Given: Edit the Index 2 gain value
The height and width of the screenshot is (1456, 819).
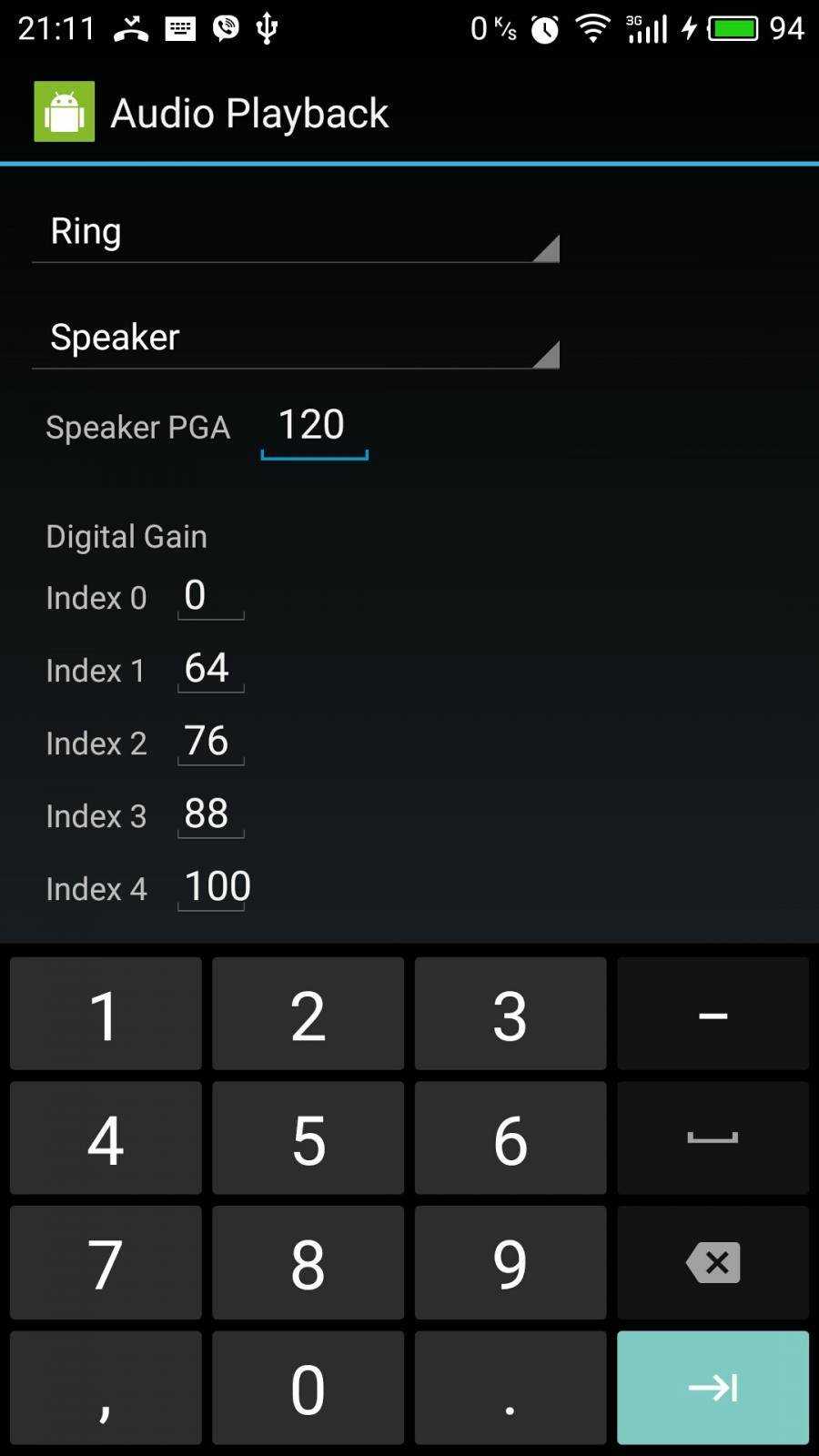Looking at the screenshot, I should [x=210, y=742].
